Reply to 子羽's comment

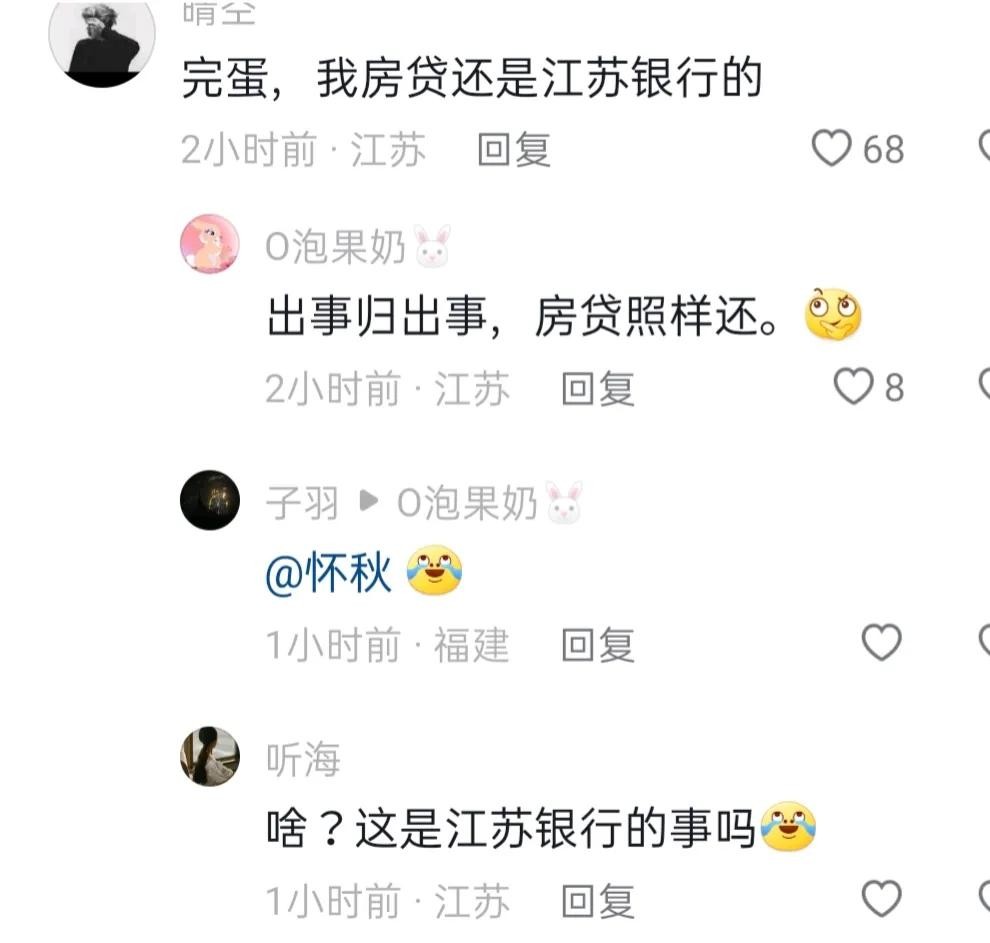pos(598,645)
